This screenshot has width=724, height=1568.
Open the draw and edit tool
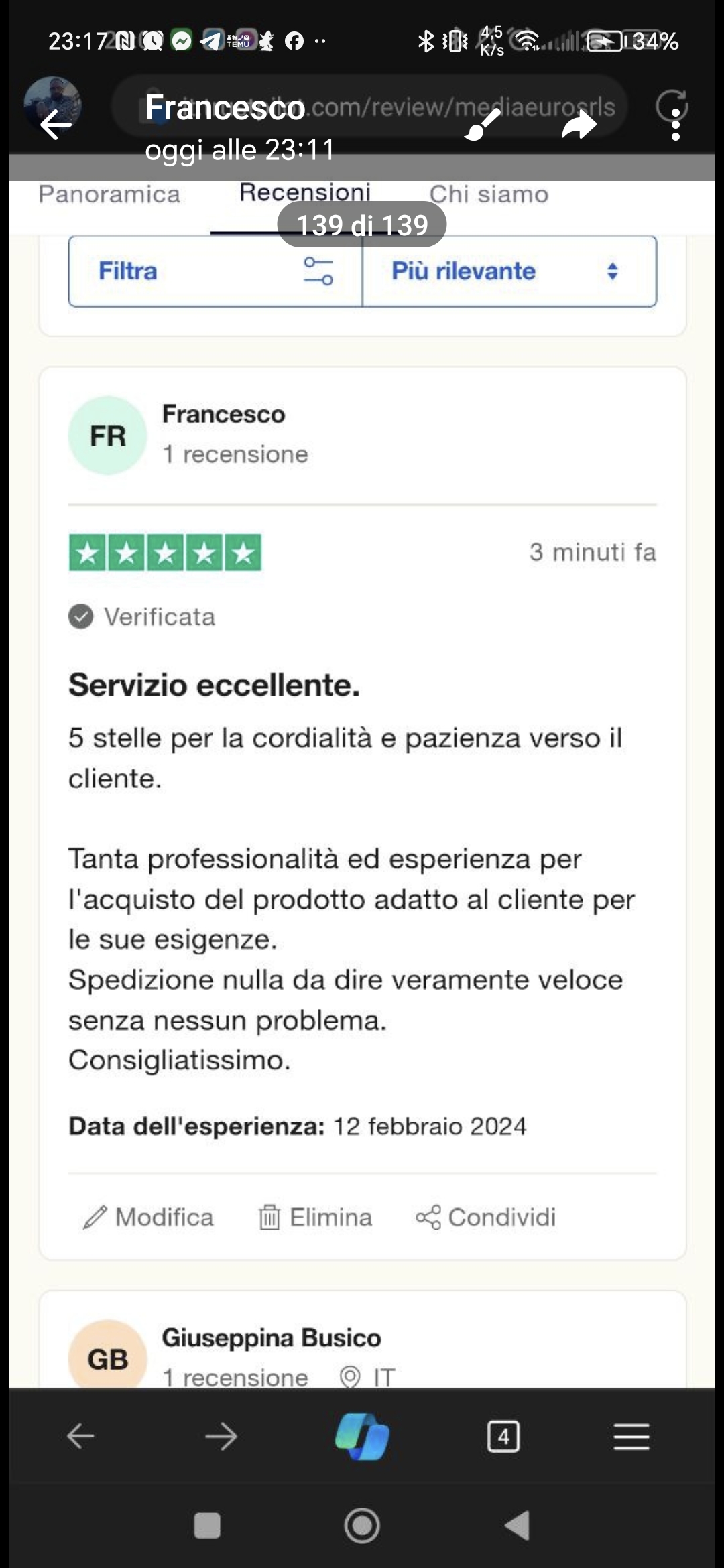[482, 125]
